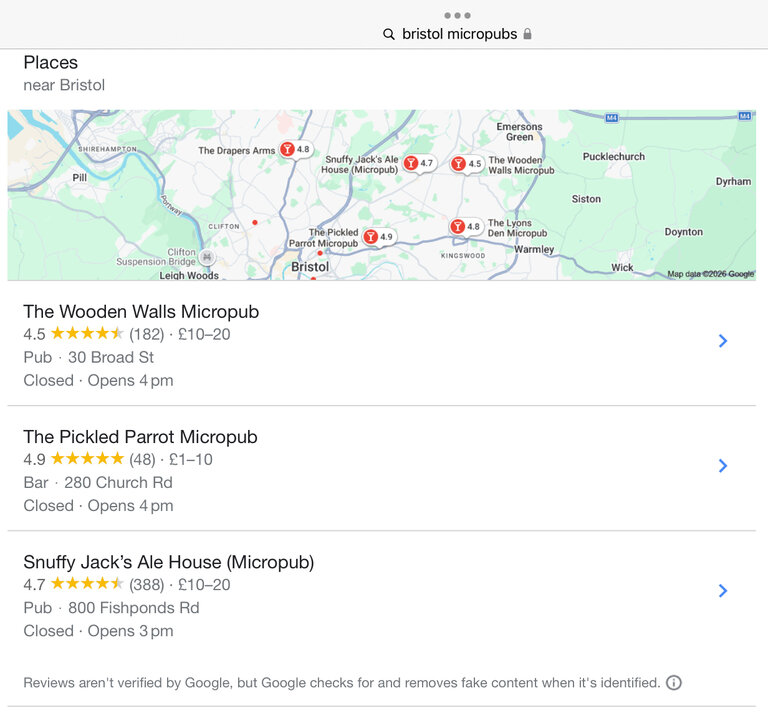Open the three-dot multitasking menu
The height and width of the screenshot is (721, 768).
[x=457, y=15]
